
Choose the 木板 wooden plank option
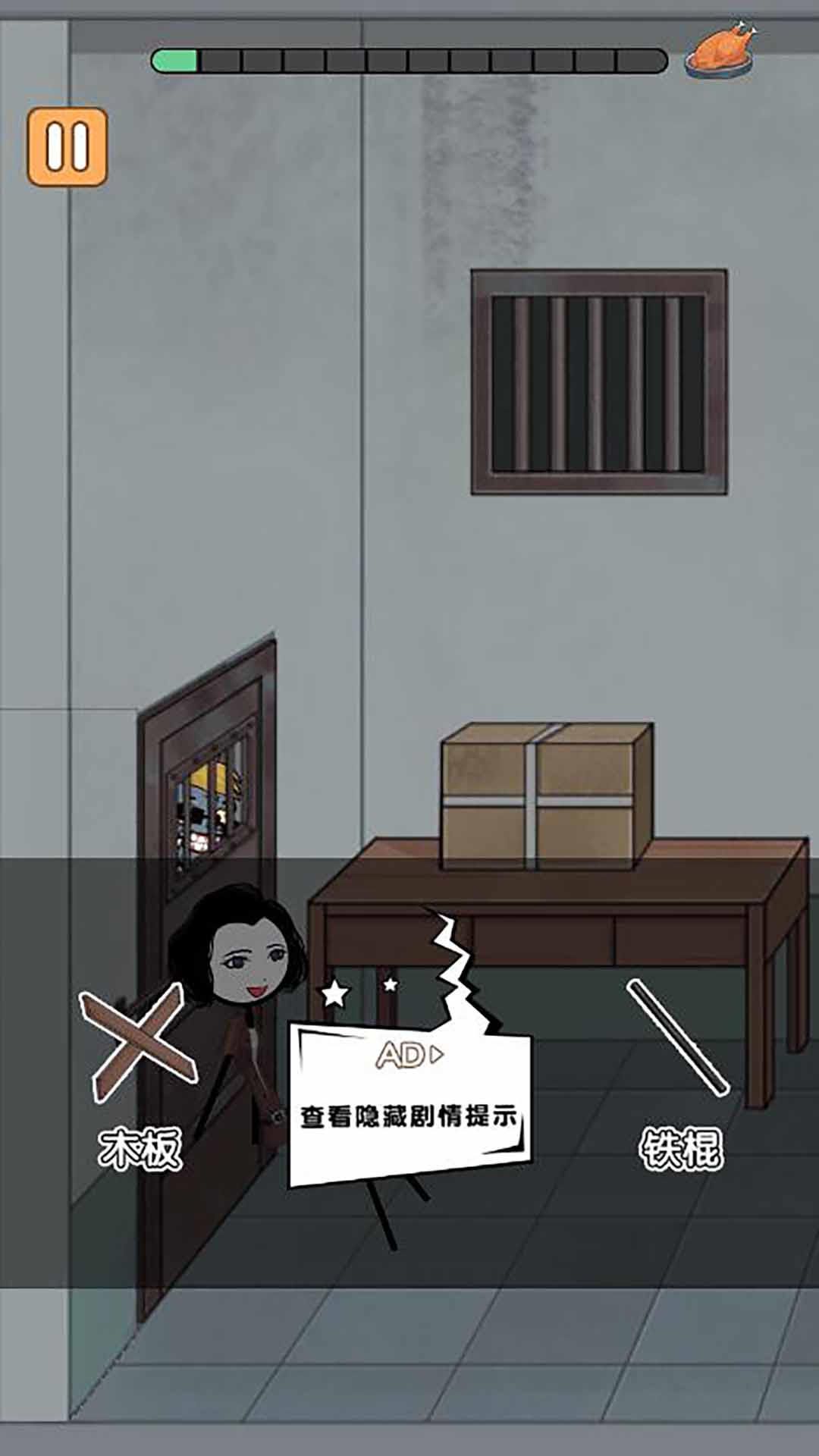[x=140, y=1077]
